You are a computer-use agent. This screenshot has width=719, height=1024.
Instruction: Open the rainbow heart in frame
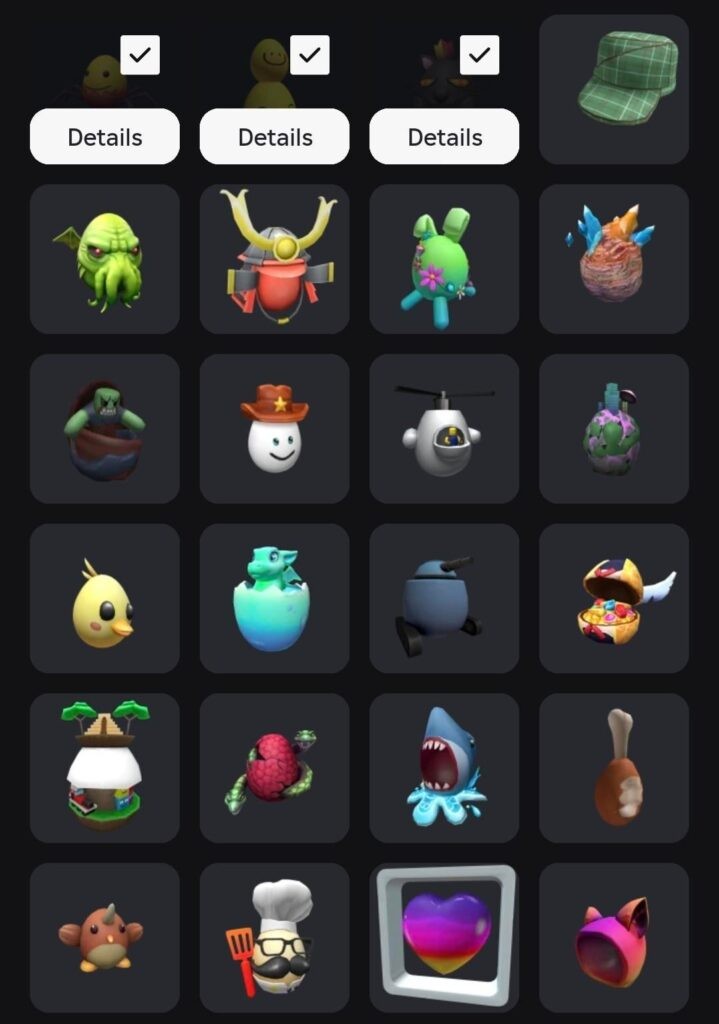[444, 939]
